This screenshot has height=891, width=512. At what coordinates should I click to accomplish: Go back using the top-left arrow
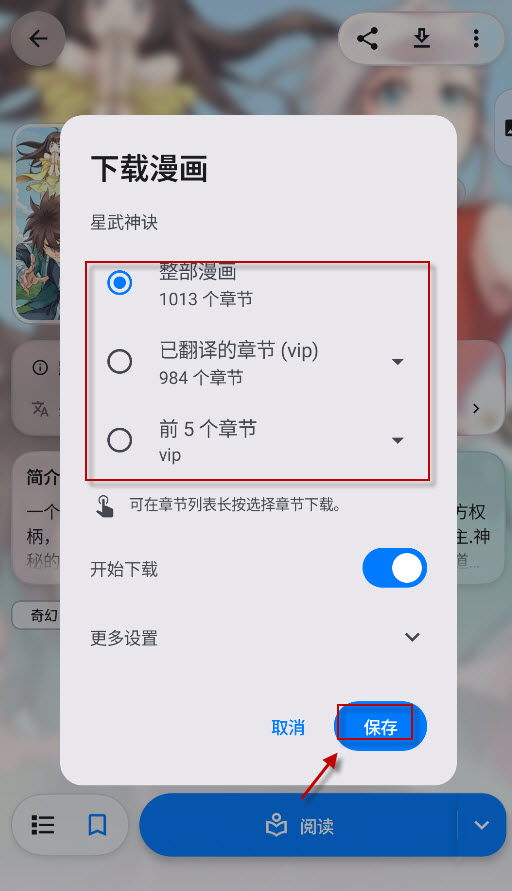click(38, 39)
